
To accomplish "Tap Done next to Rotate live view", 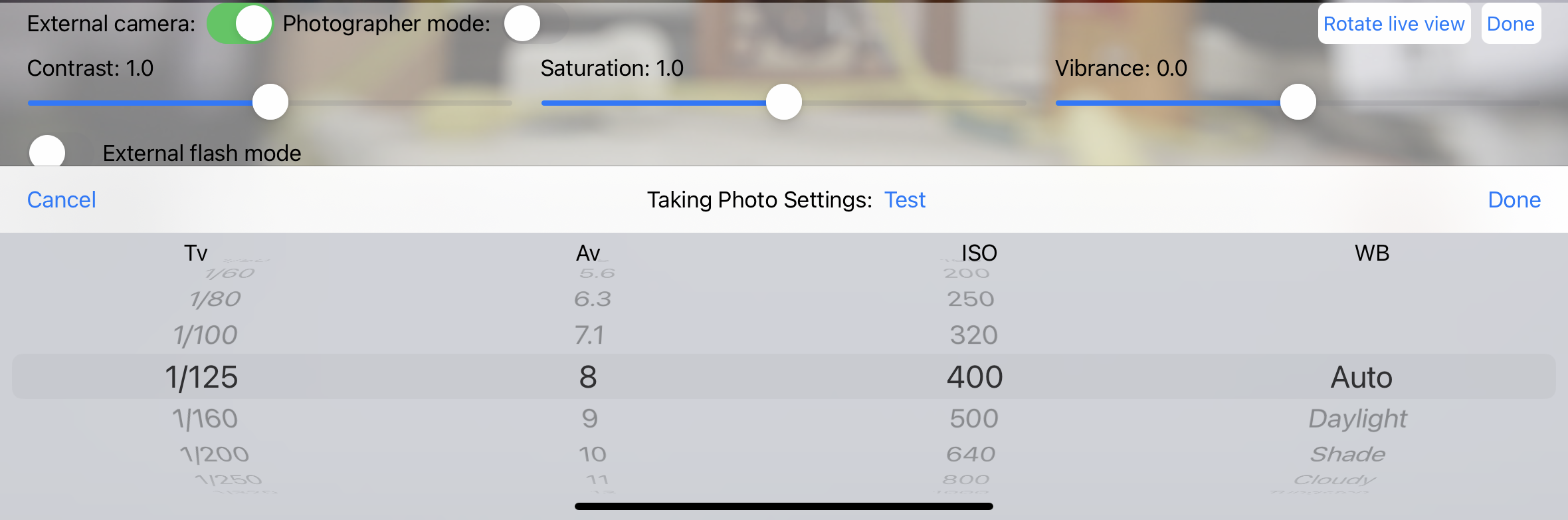I will [1510, 24].
